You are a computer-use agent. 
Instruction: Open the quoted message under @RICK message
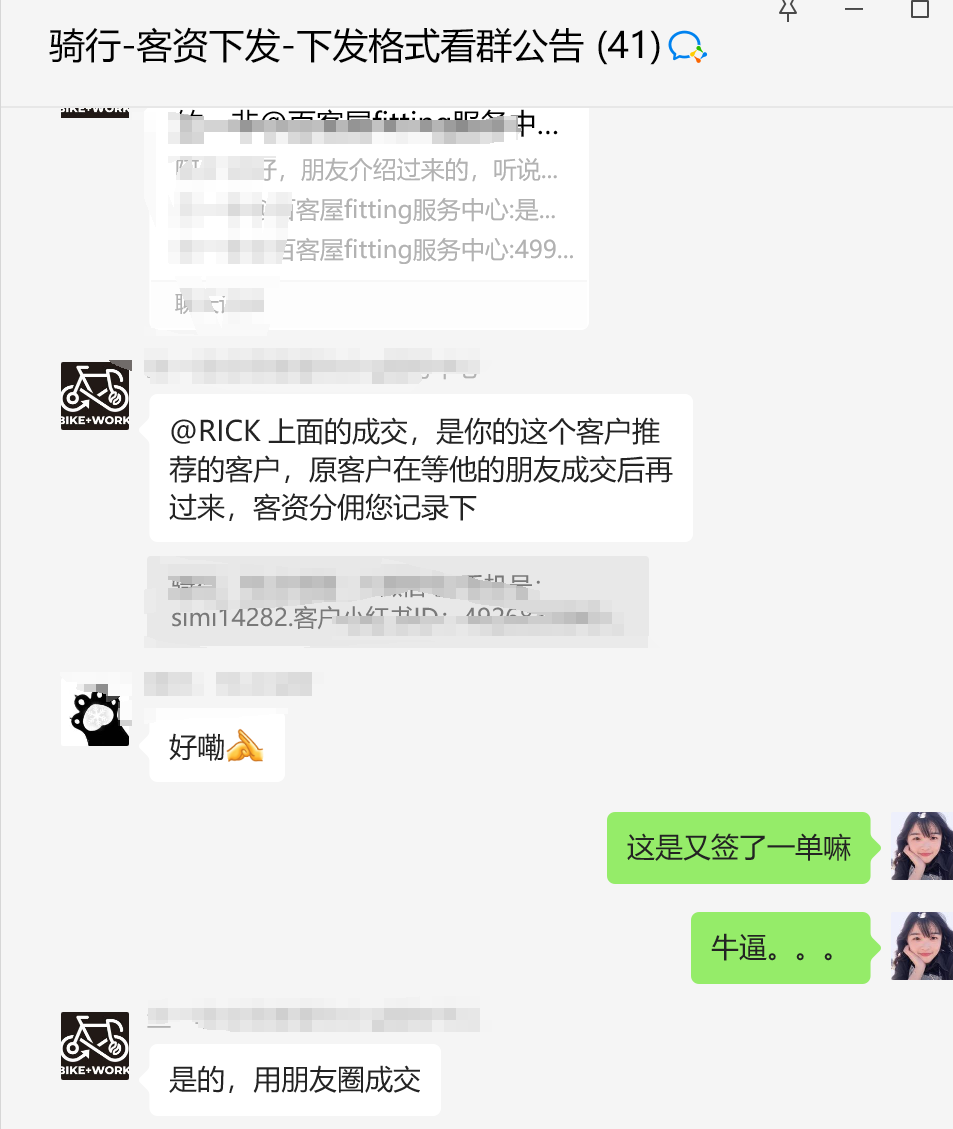point(398,600)
